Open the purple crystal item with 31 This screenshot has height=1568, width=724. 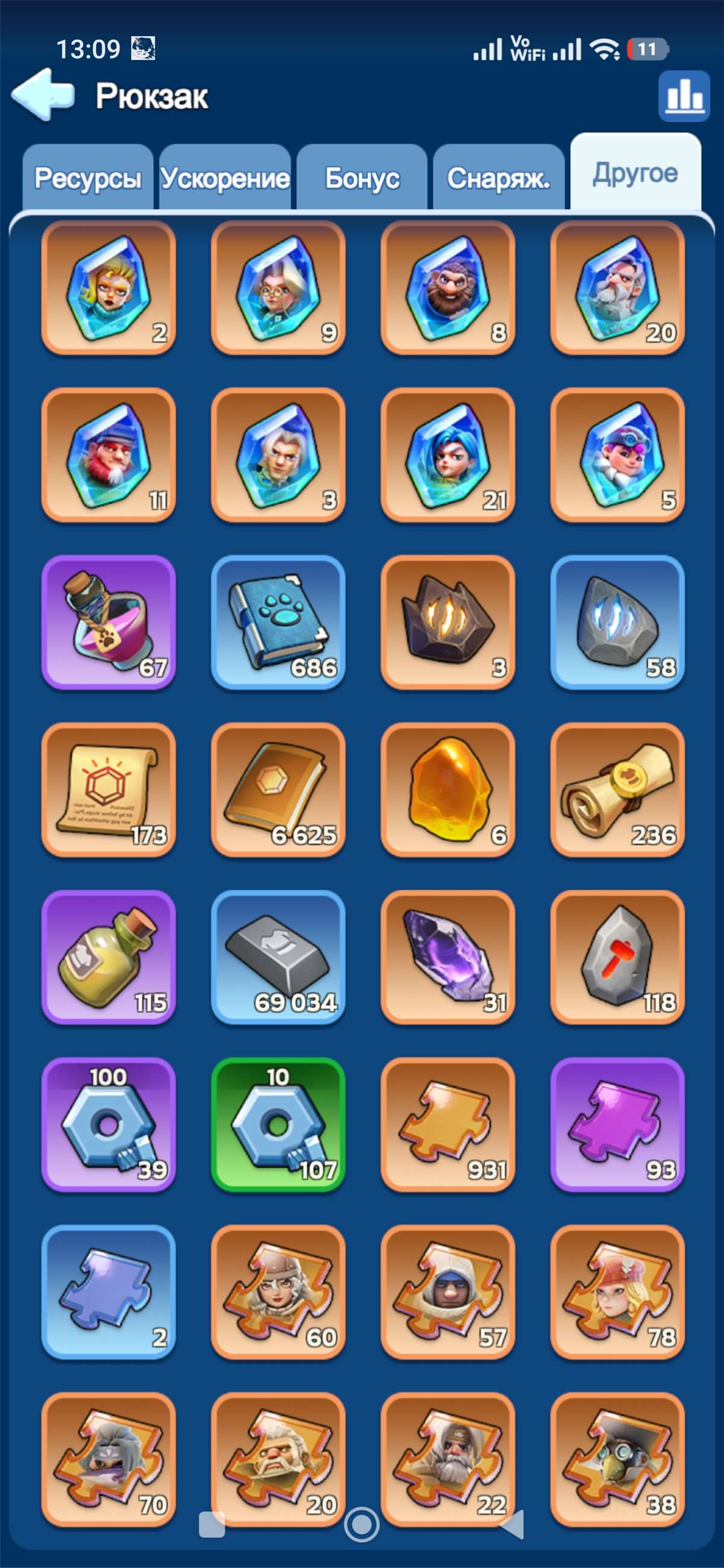(x=448, y=957)
